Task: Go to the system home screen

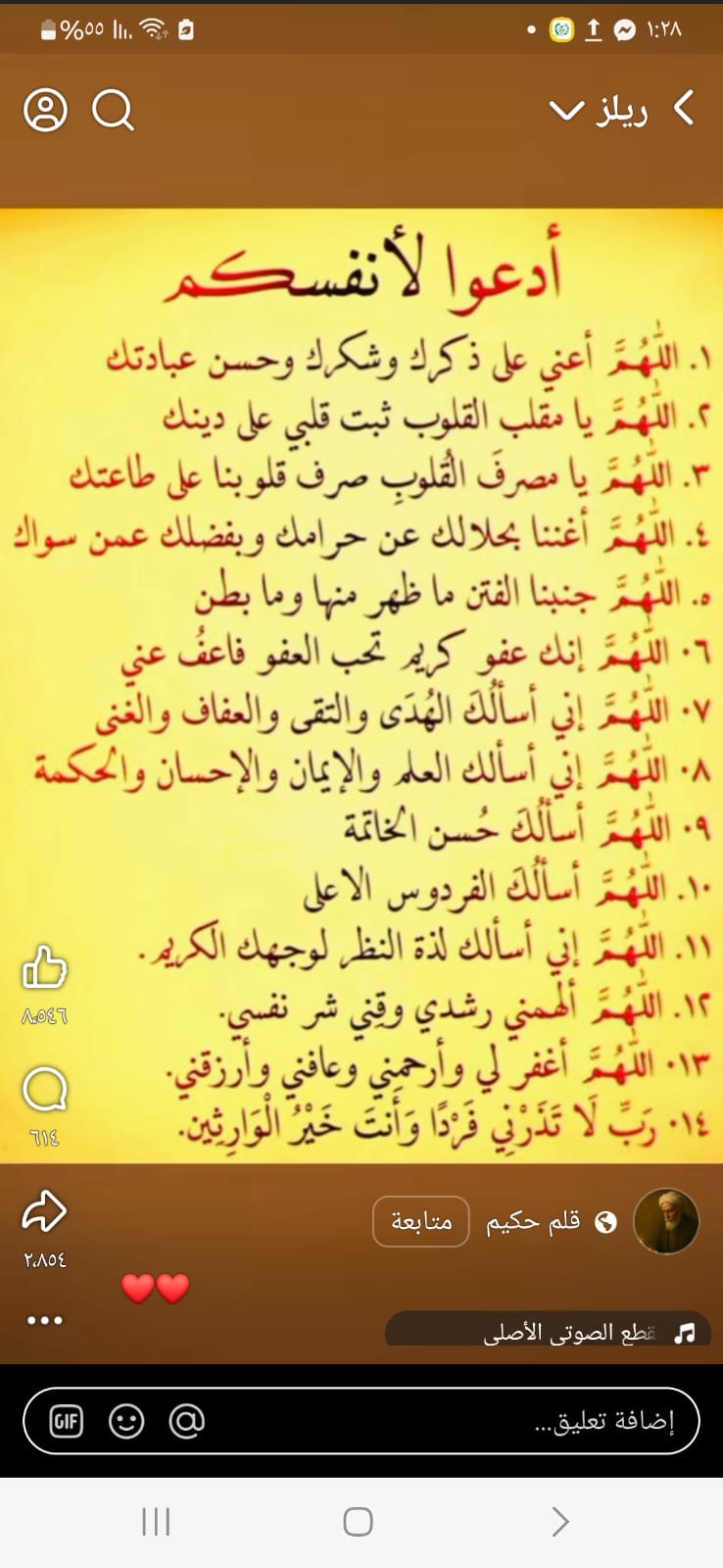Action: [x=358, y=1522]
